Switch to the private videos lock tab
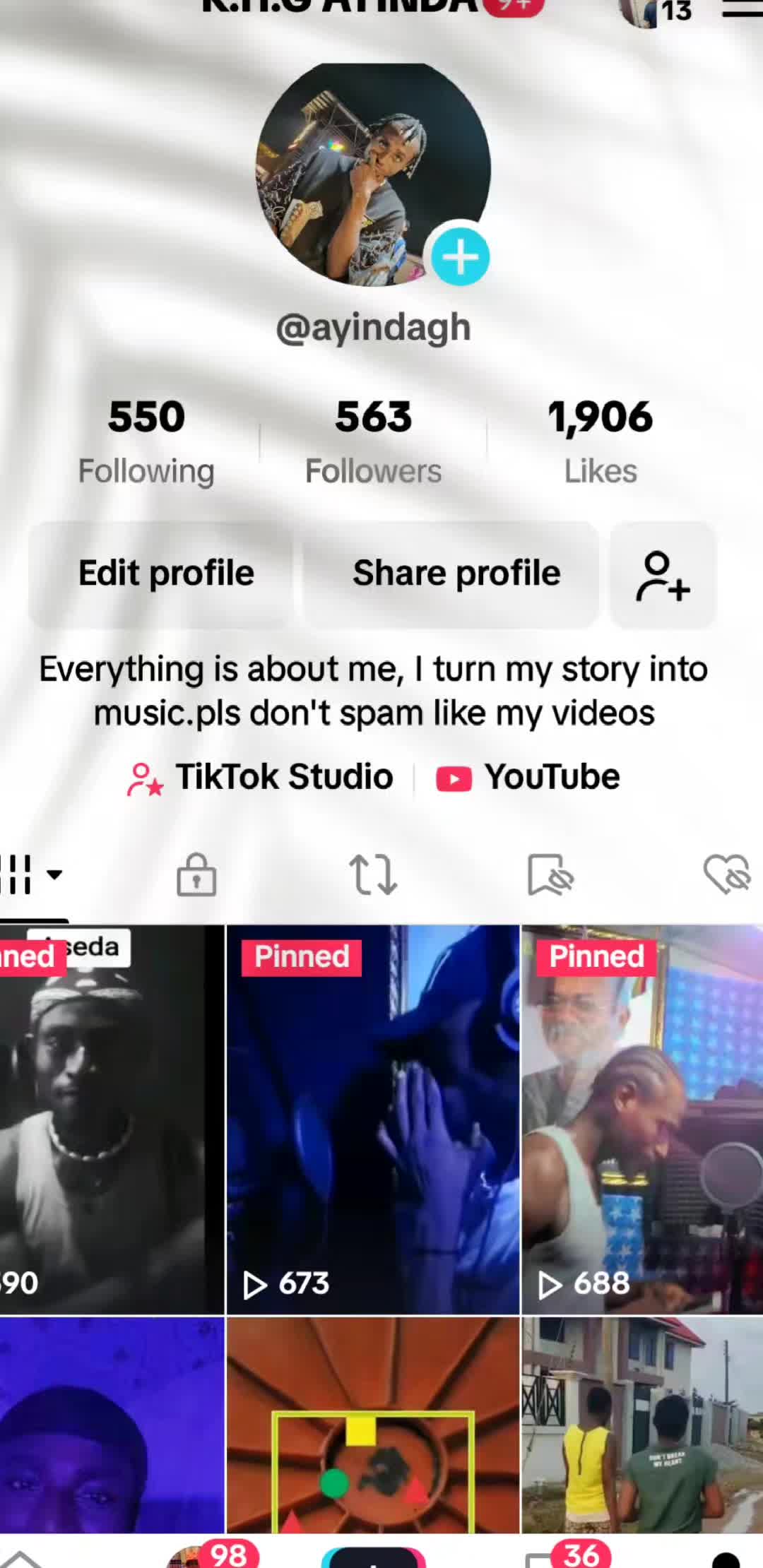This screenshot has height=1568, width=763. (196, 874)
